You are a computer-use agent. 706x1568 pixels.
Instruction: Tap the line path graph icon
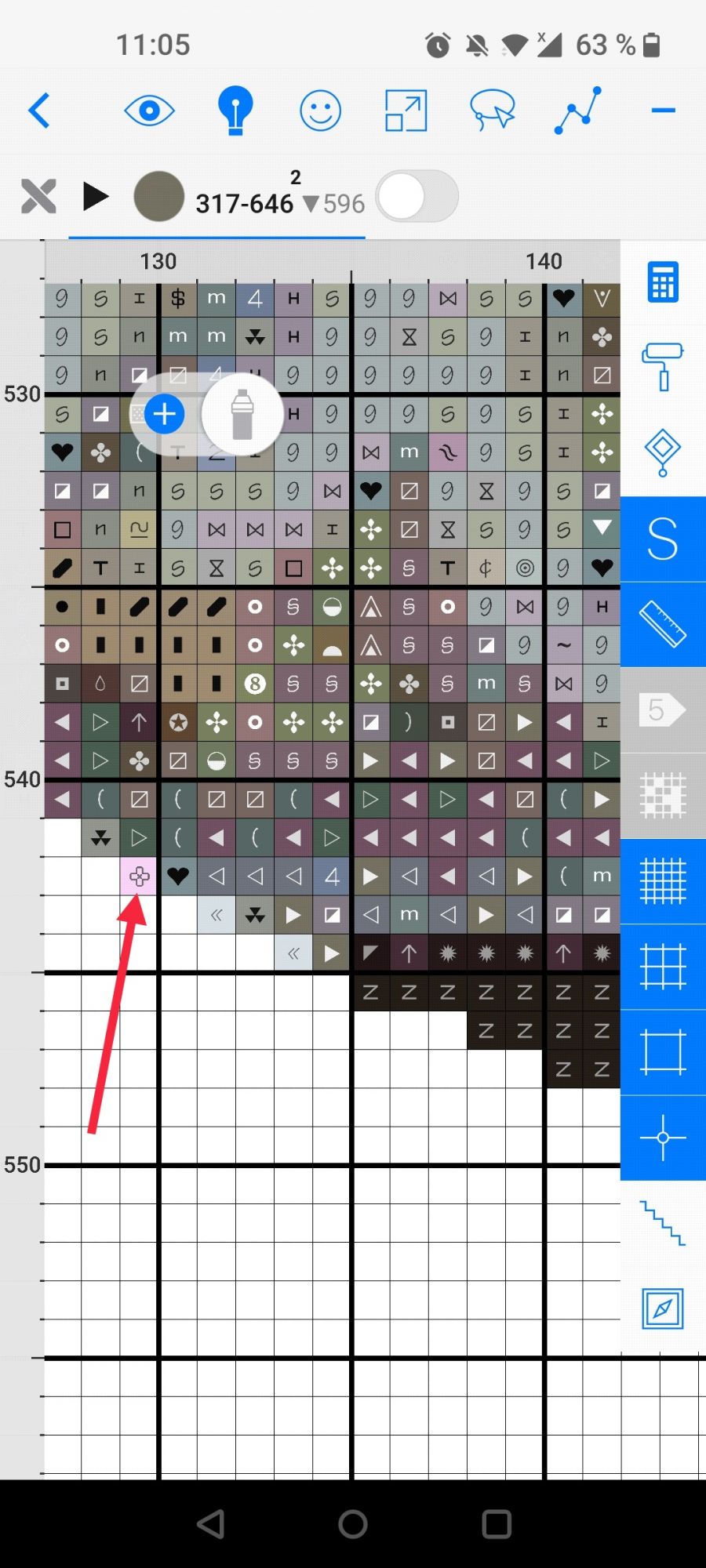577,110
